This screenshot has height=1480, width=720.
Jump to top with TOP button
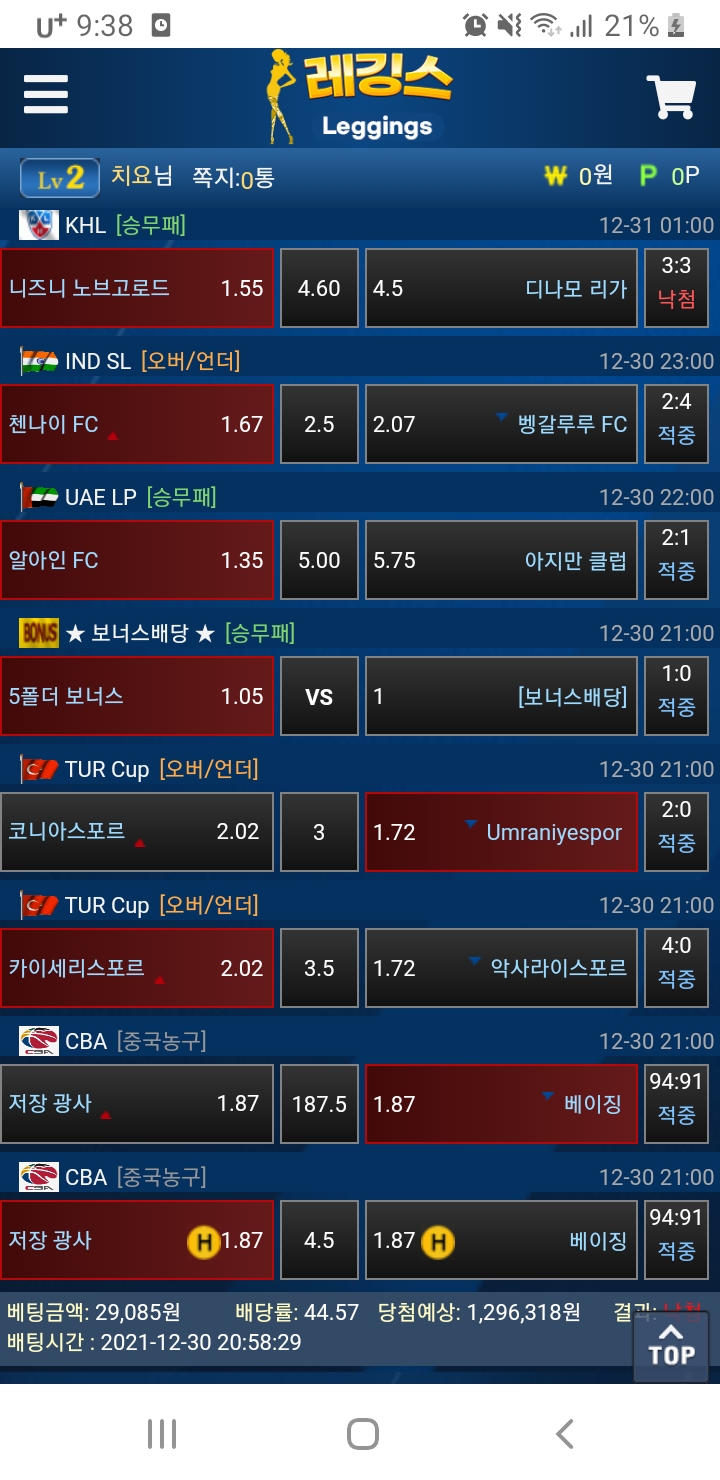pyautogui.click(x=671, y=1344)
